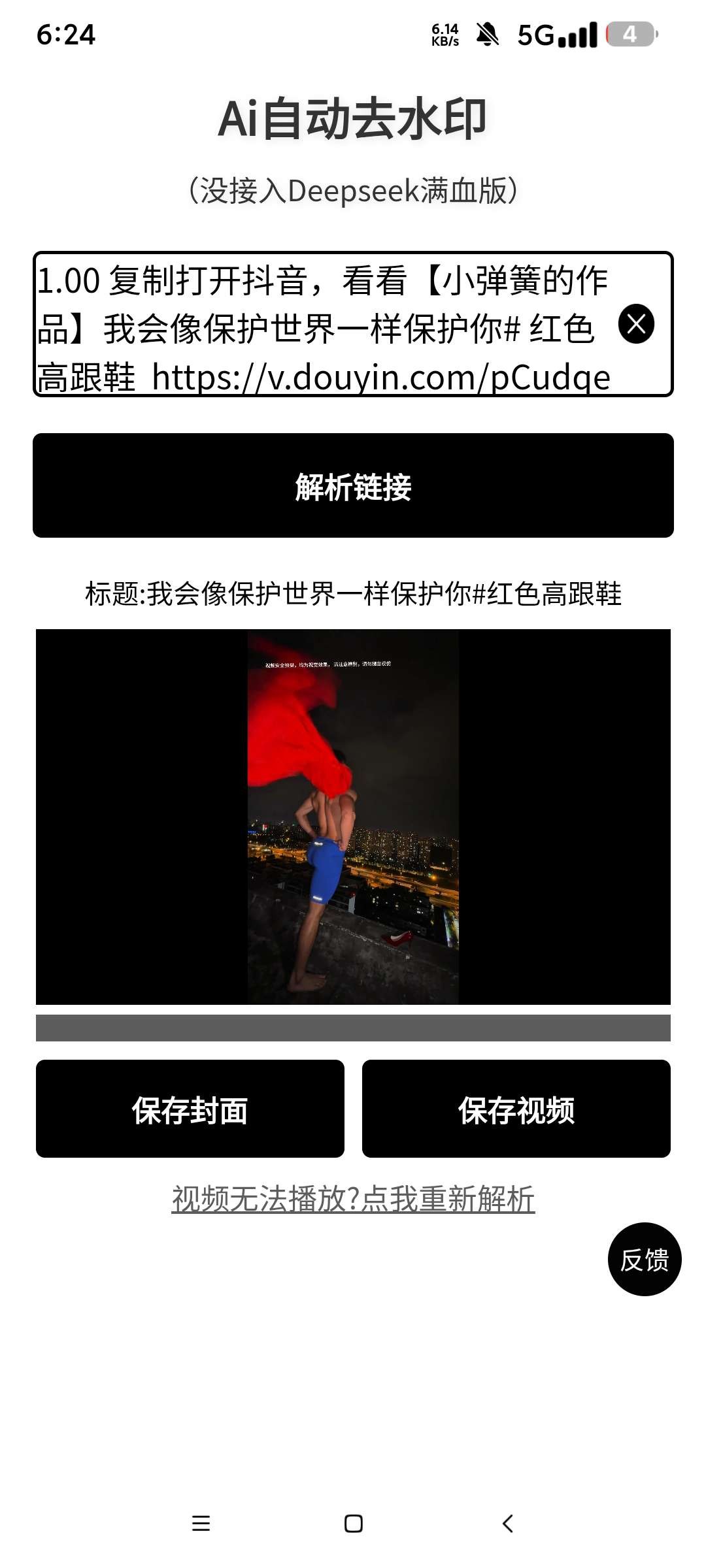This screenshot has width=706, height=1568.
Task: Save the video with 保存视频
Action: [x=516, y=1109]
